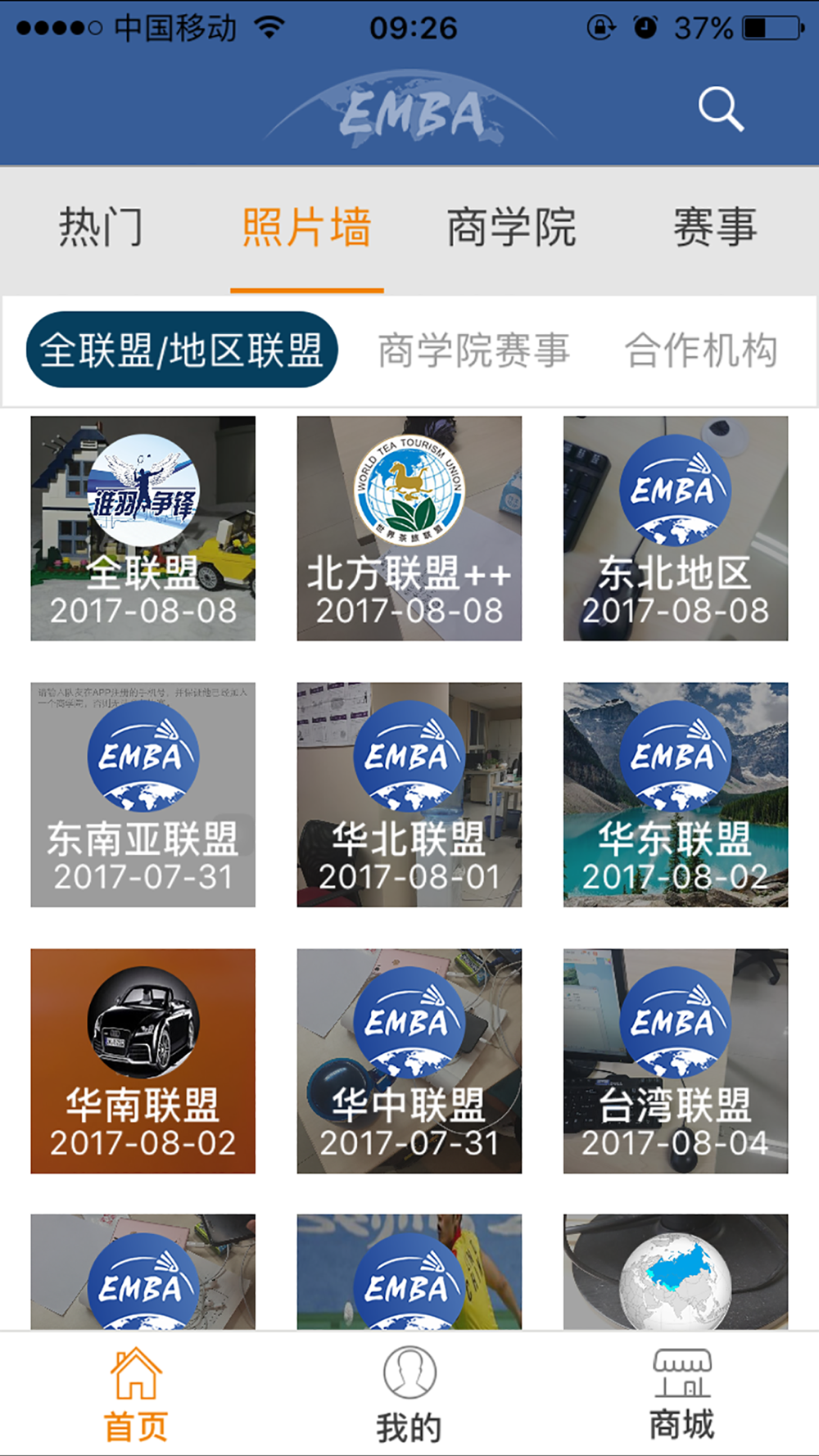Show the 合作机构 filter
This screenshot has width=819, height=1456.
pyautogui.click(x=701, y=350)
